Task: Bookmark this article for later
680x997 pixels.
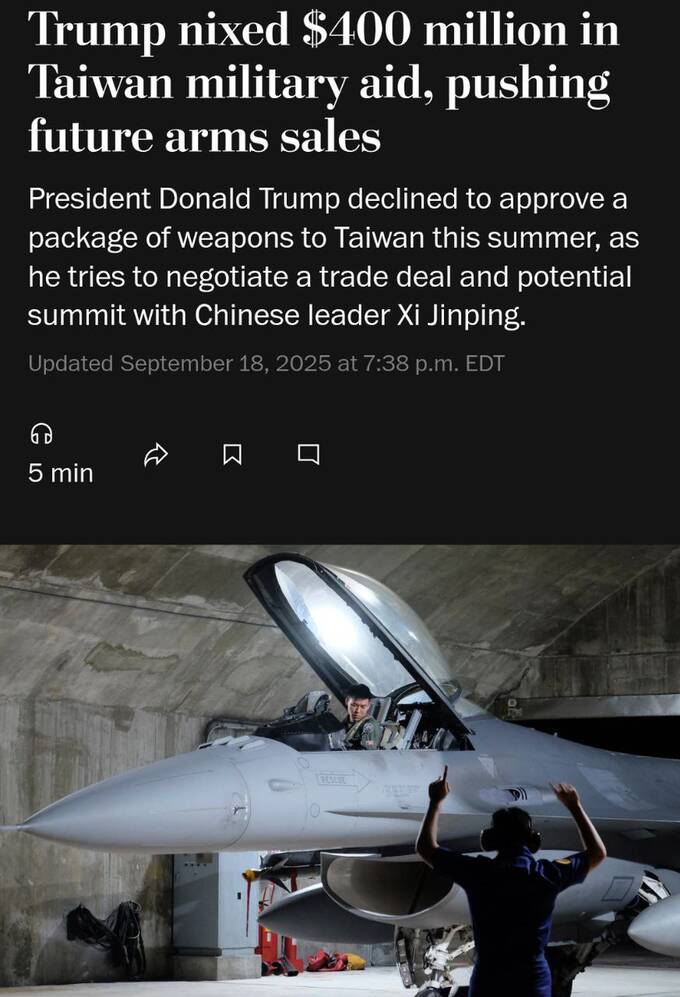Action: [232, 455]
